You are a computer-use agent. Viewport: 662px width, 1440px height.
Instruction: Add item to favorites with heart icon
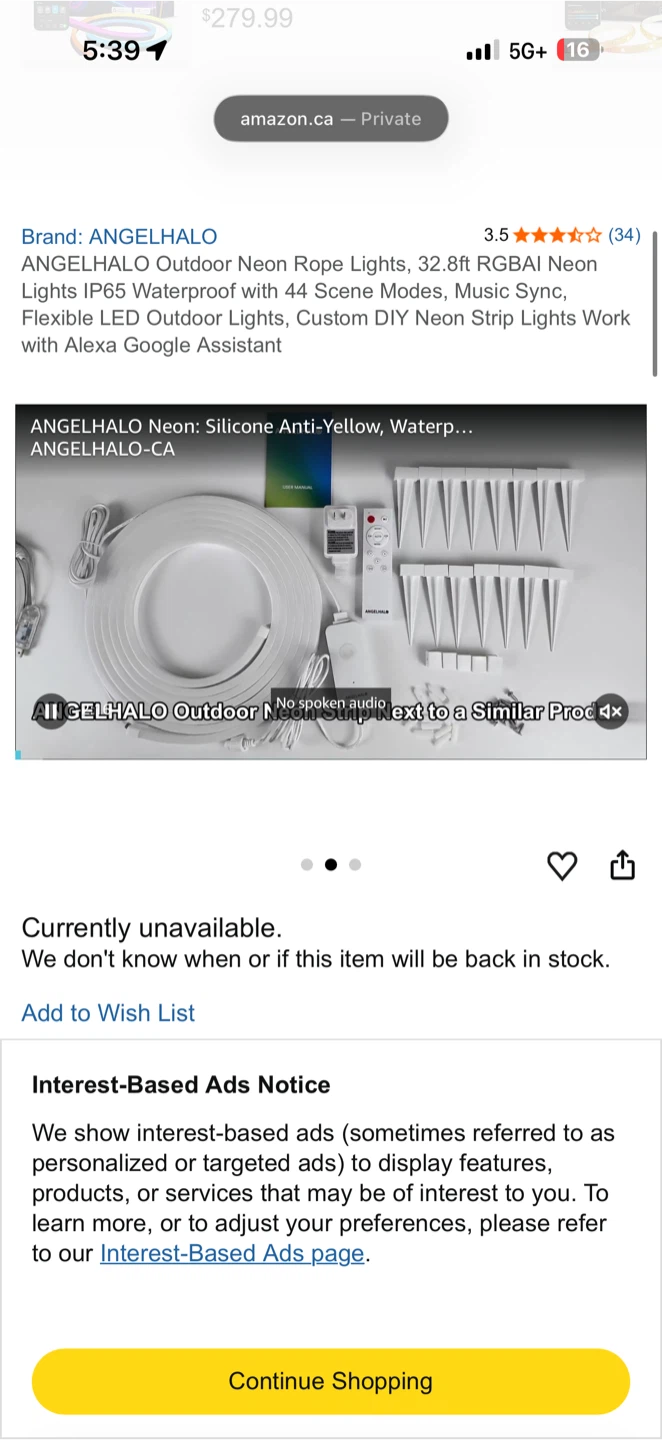pos(563,865)
